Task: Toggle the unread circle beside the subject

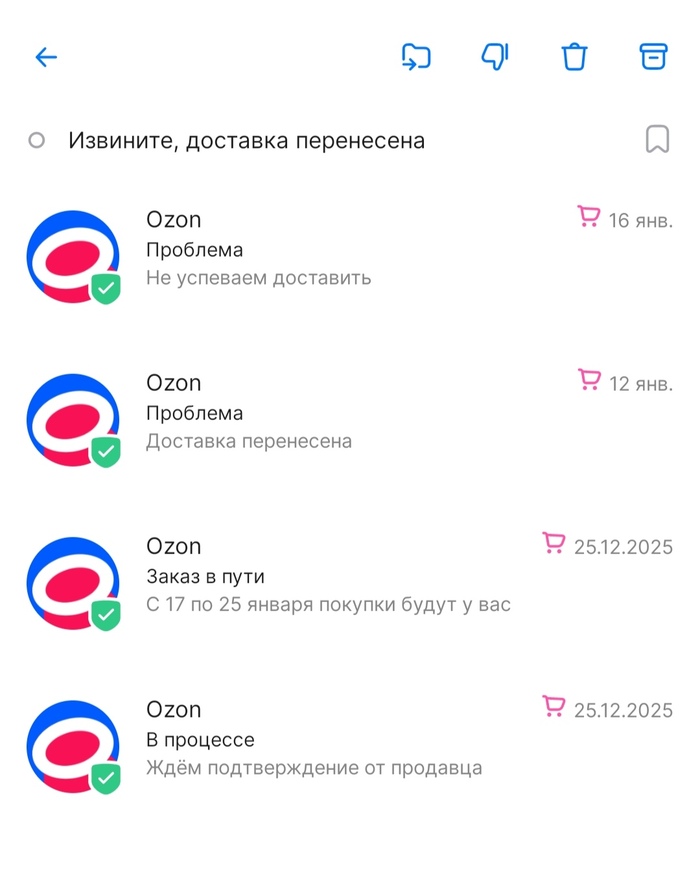Action: click(37, 141)
